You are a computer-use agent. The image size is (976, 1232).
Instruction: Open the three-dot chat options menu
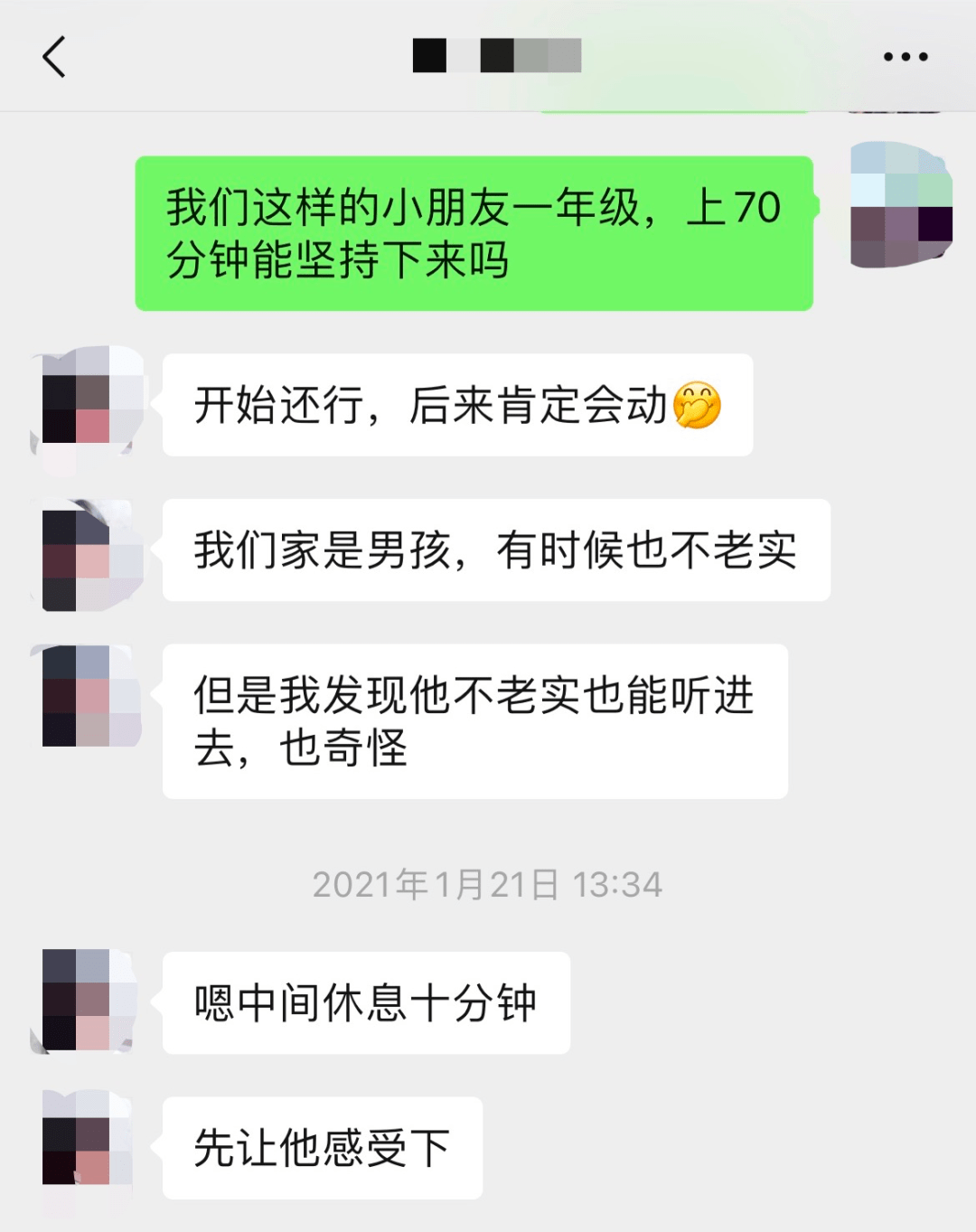coord(905,57)
